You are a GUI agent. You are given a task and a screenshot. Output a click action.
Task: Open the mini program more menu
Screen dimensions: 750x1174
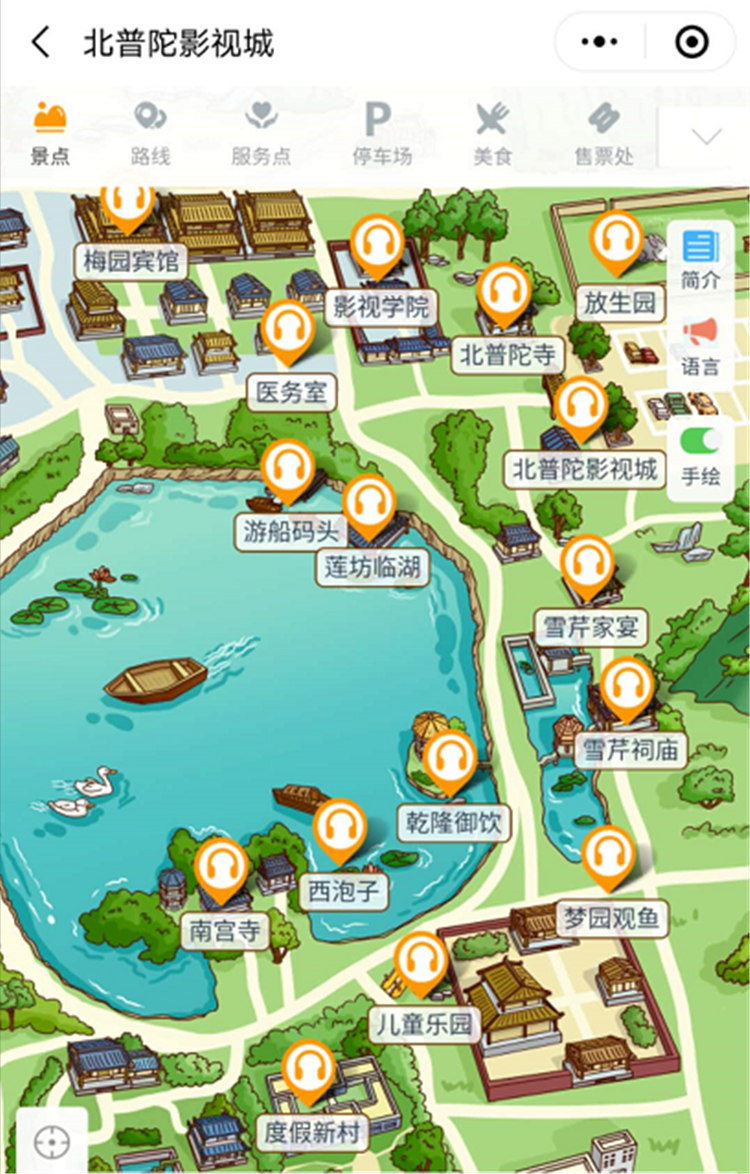(x=600, y=43)
